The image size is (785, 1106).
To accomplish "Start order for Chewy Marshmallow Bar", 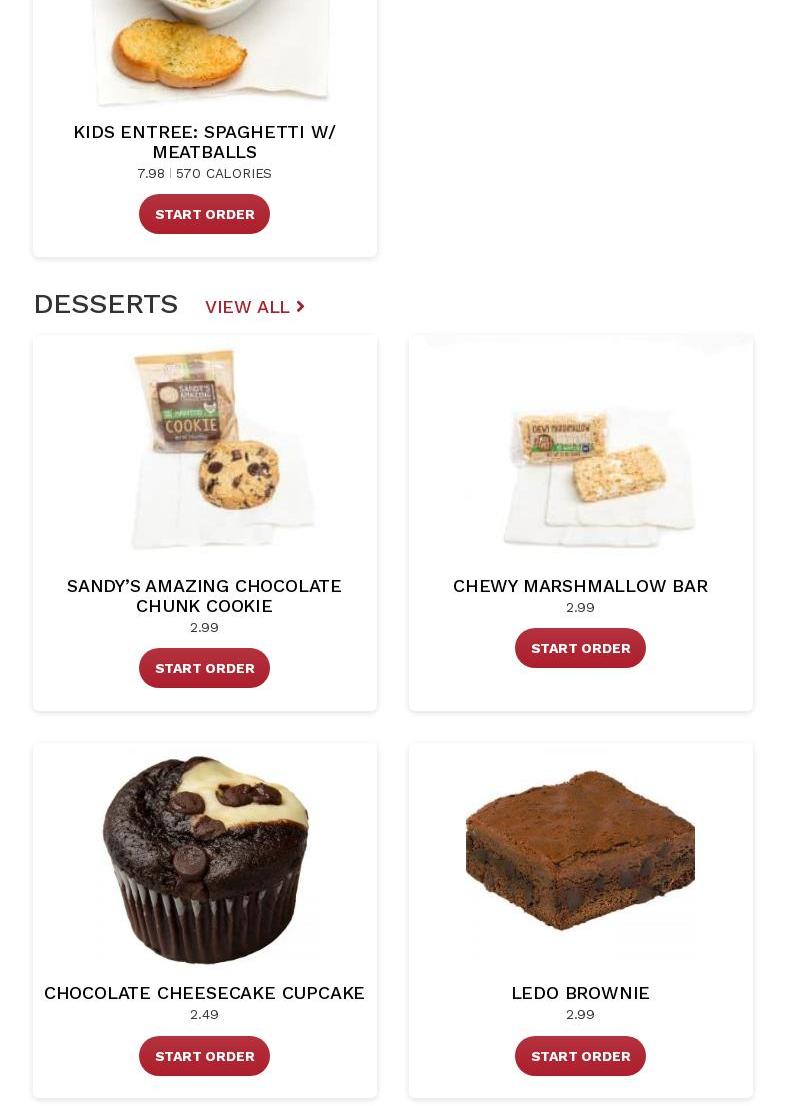I will (580, 648).
